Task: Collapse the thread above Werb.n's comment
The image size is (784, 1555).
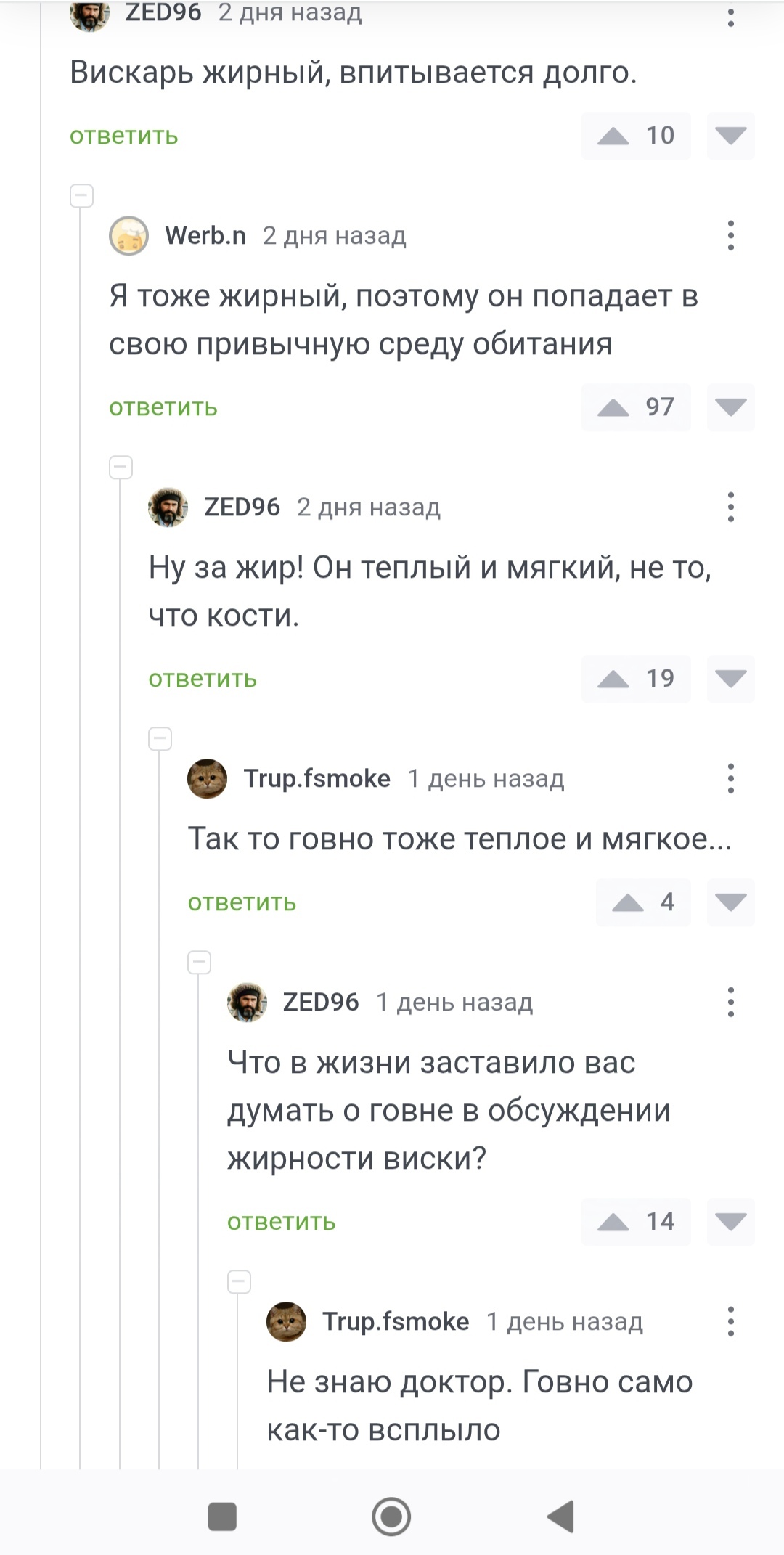Action: click(x=81, y=195)
